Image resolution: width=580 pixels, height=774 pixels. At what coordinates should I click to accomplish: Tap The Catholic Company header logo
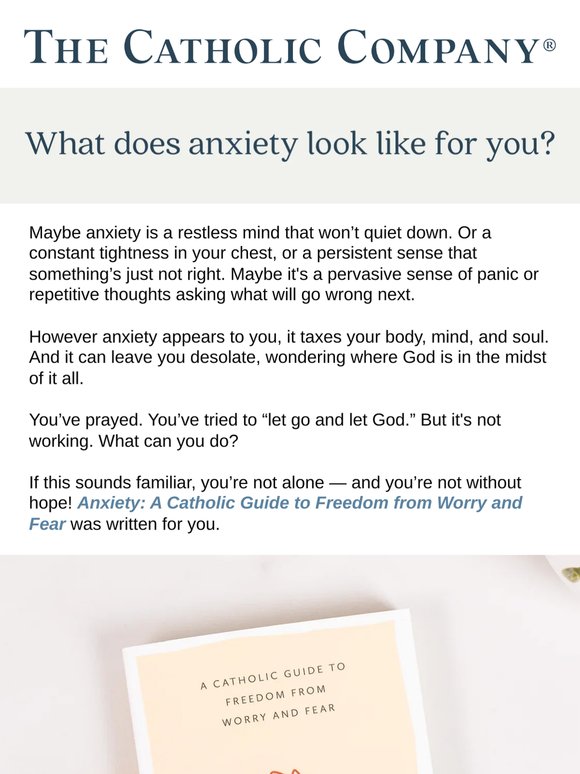coord(290,46)
